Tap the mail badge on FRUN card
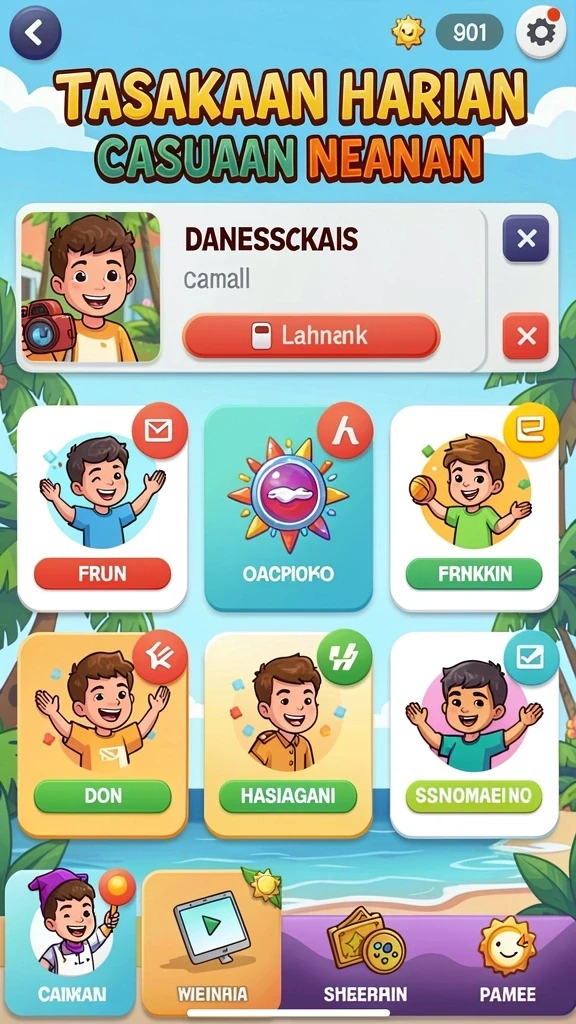 click(x=160, y=430)
